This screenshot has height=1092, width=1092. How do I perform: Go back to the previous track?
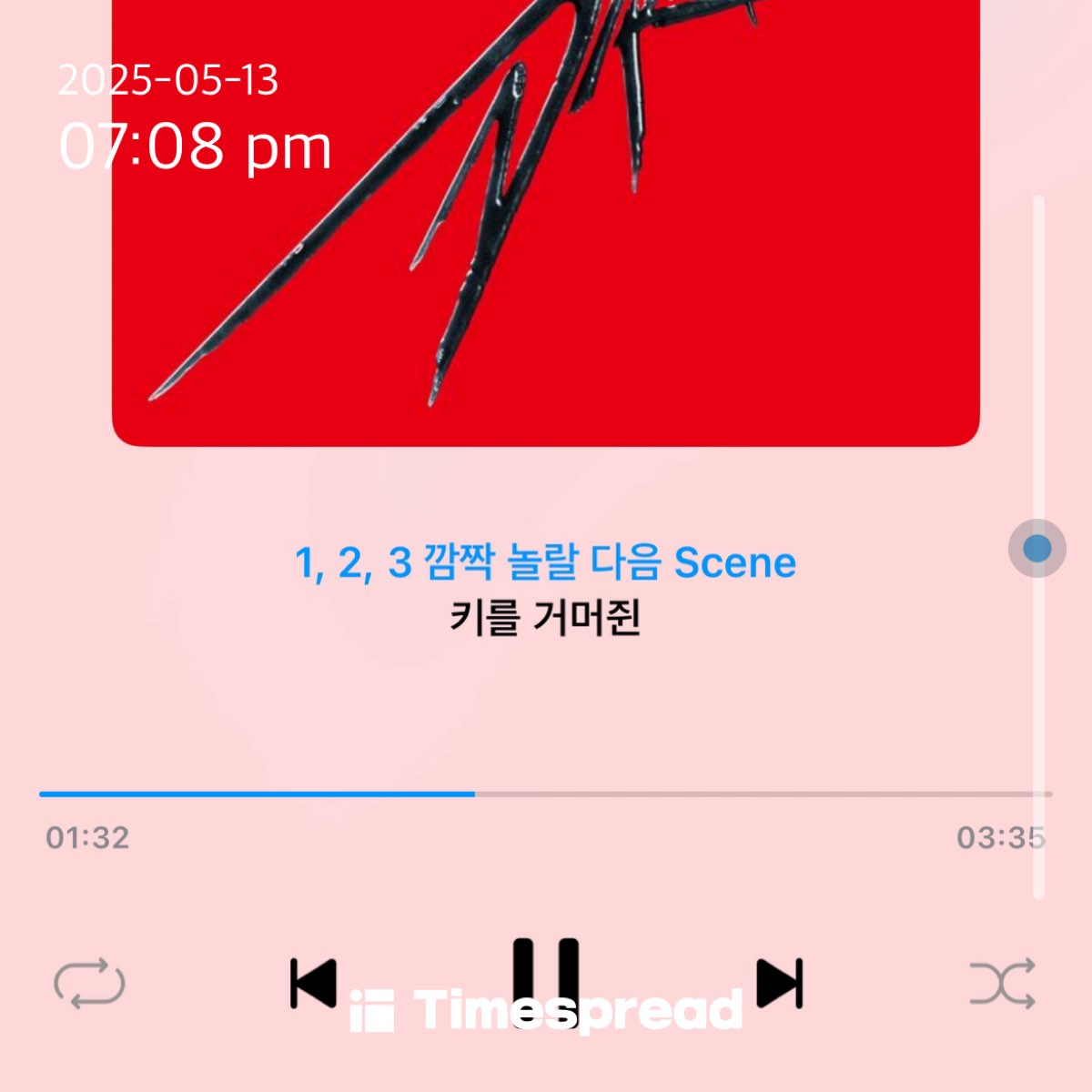[313, 984]
